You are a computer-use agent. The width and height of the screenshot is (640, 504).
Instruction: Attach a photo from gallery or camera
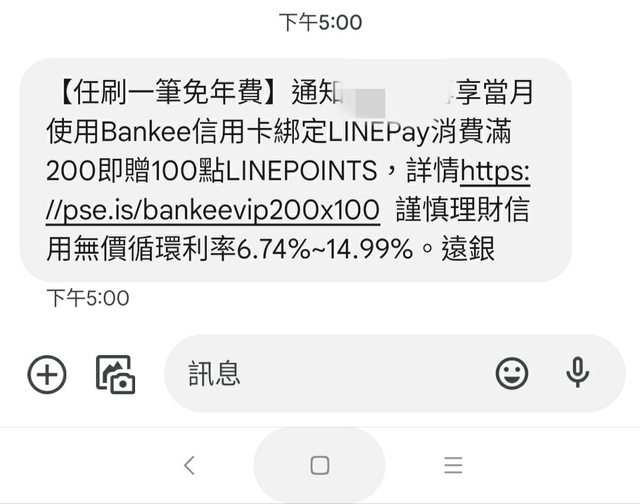click(115, 374)
